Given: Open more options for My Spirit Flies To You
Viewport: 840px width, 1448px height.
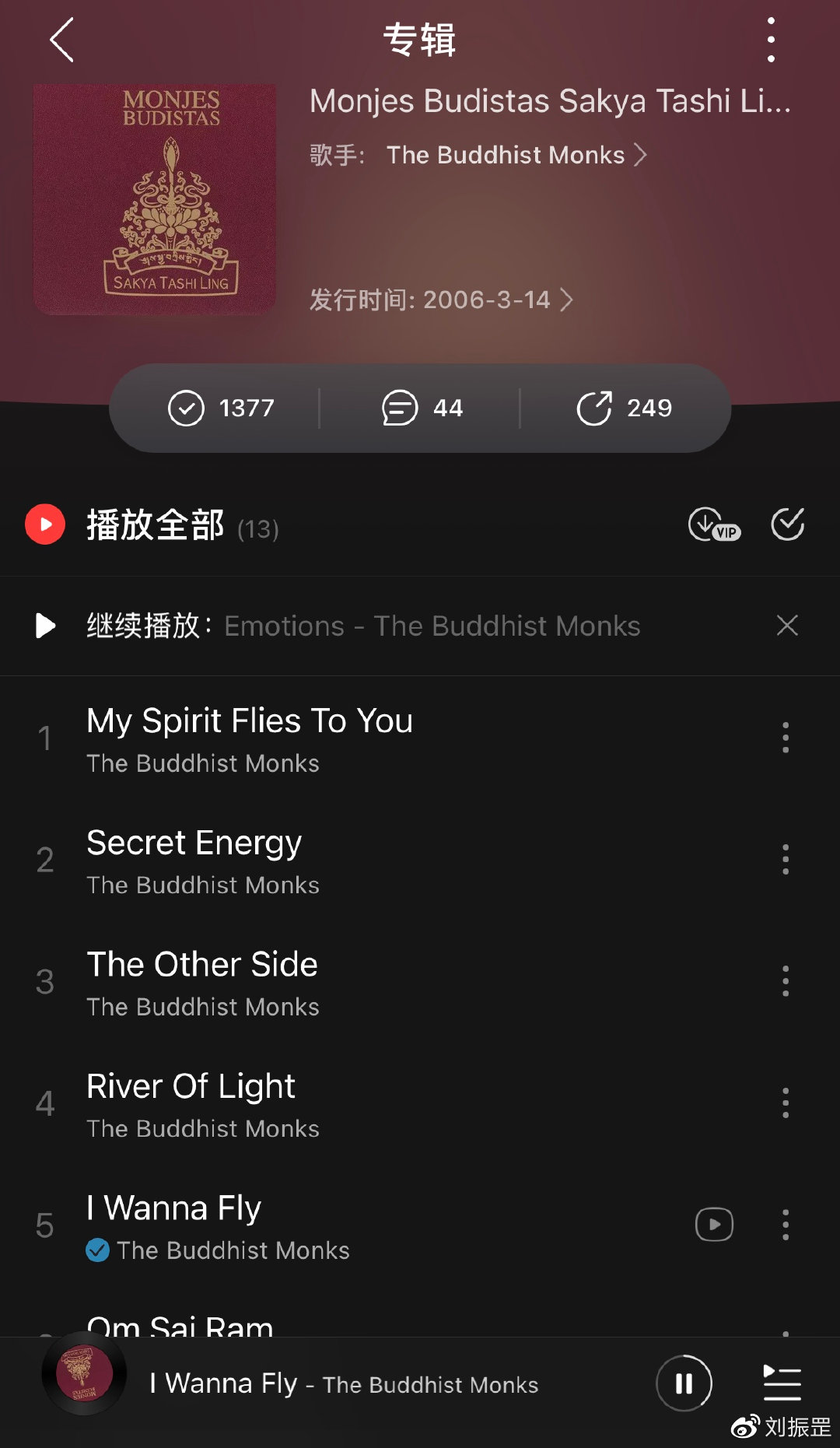Looking at the screenshot, I should point(785,738).
